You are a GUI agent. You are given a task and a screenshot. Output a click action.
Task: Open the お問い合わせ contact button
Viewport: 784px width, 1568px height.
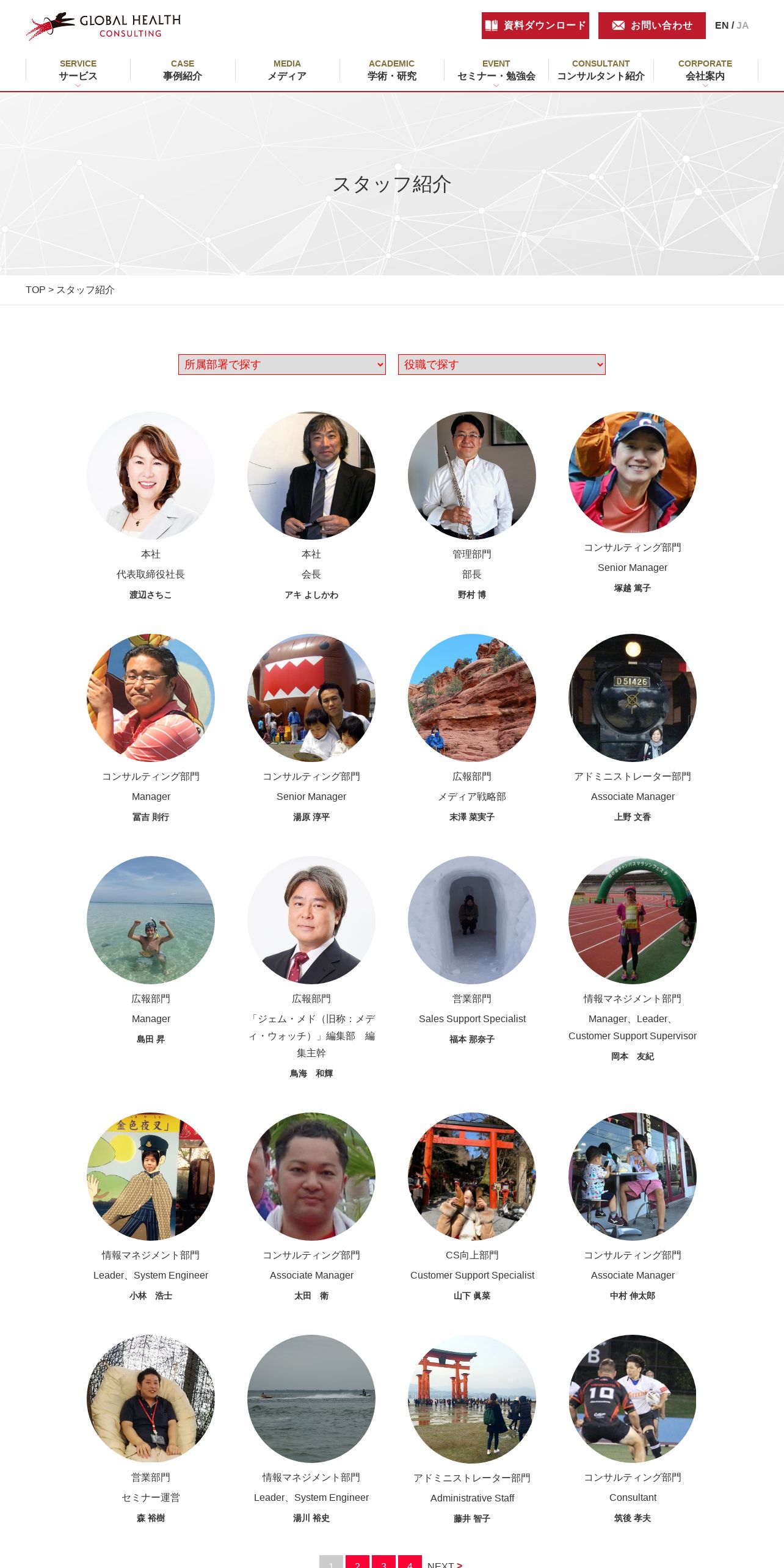(x=652, y=26)
